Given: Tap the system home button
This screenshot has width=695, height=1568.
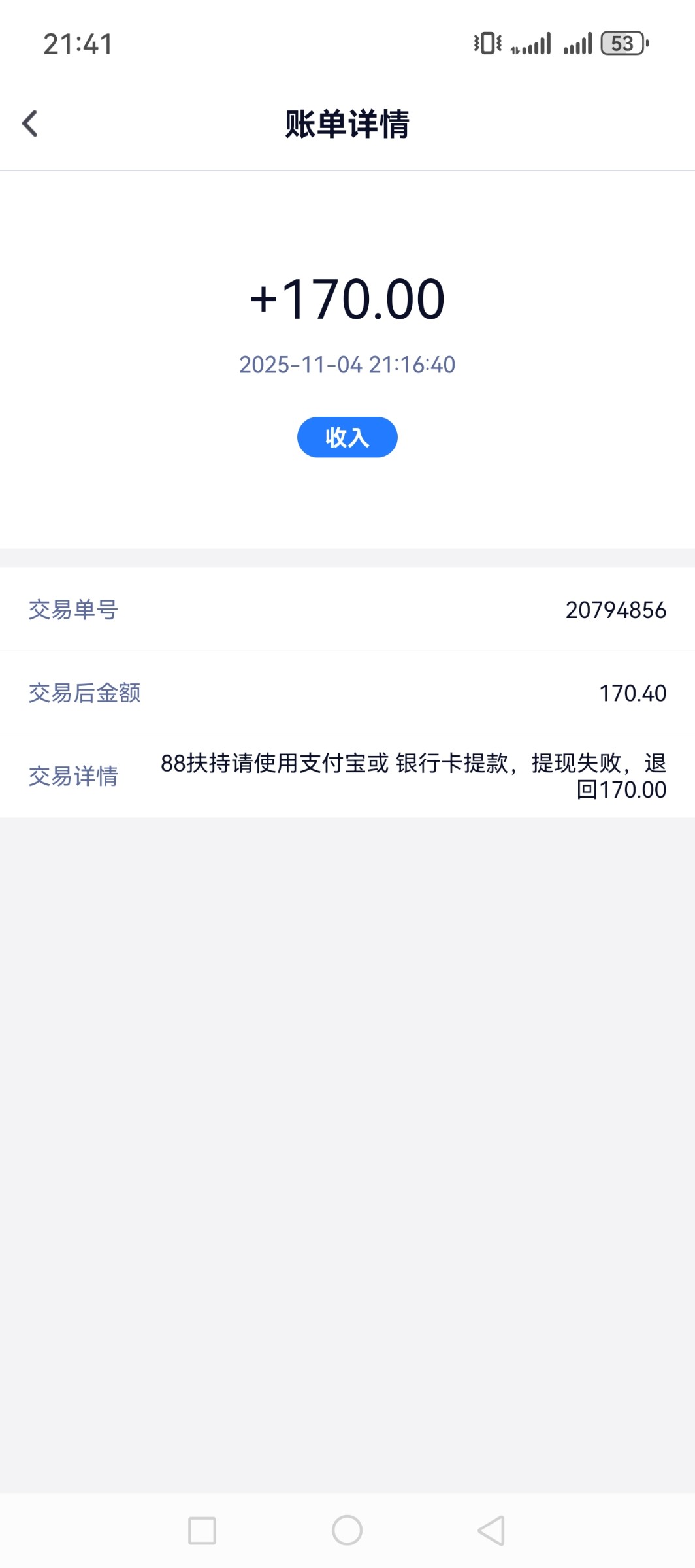Looking at the screenshot, I should (x=347, y=1530).
